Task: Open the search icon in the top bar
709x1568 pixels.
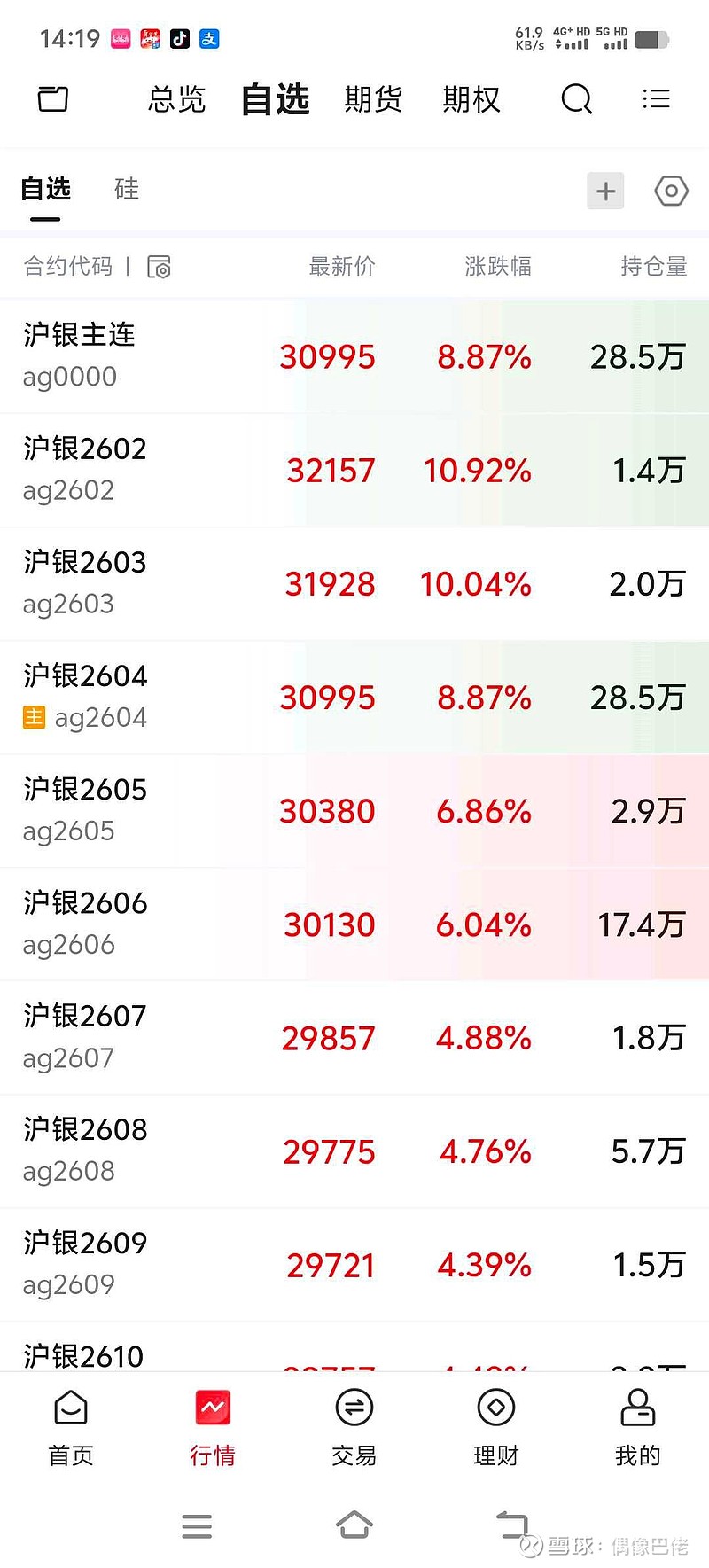Action: [x=577, y=99]
